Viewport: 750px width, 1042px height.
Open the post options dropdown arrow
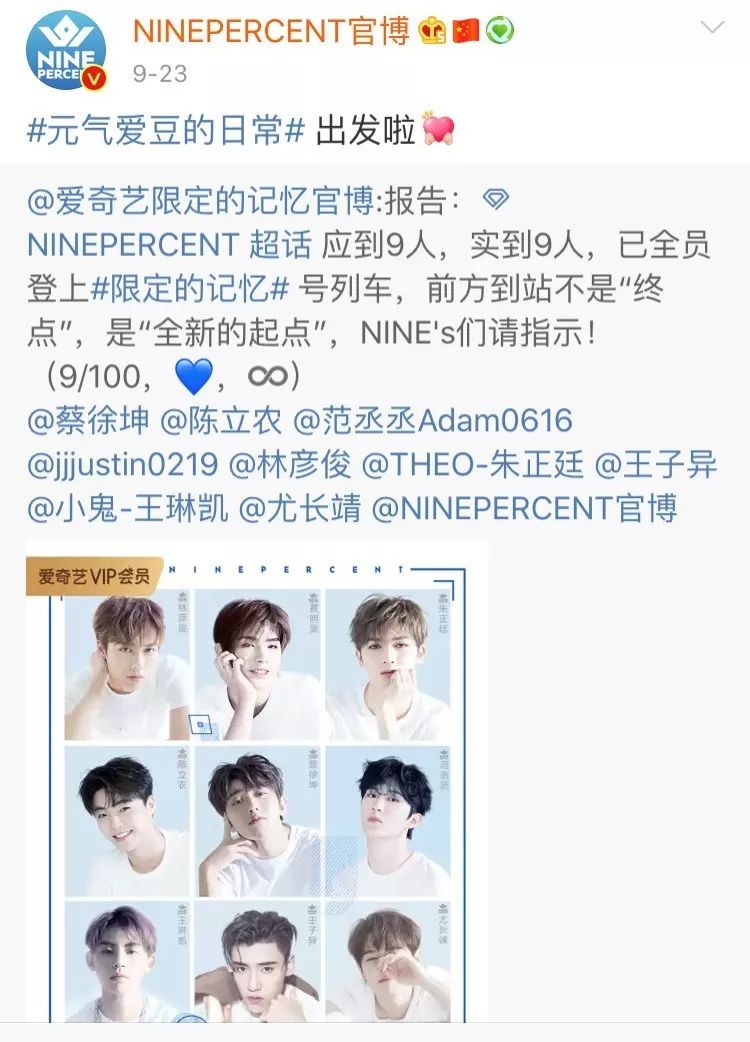coord(711,28)
